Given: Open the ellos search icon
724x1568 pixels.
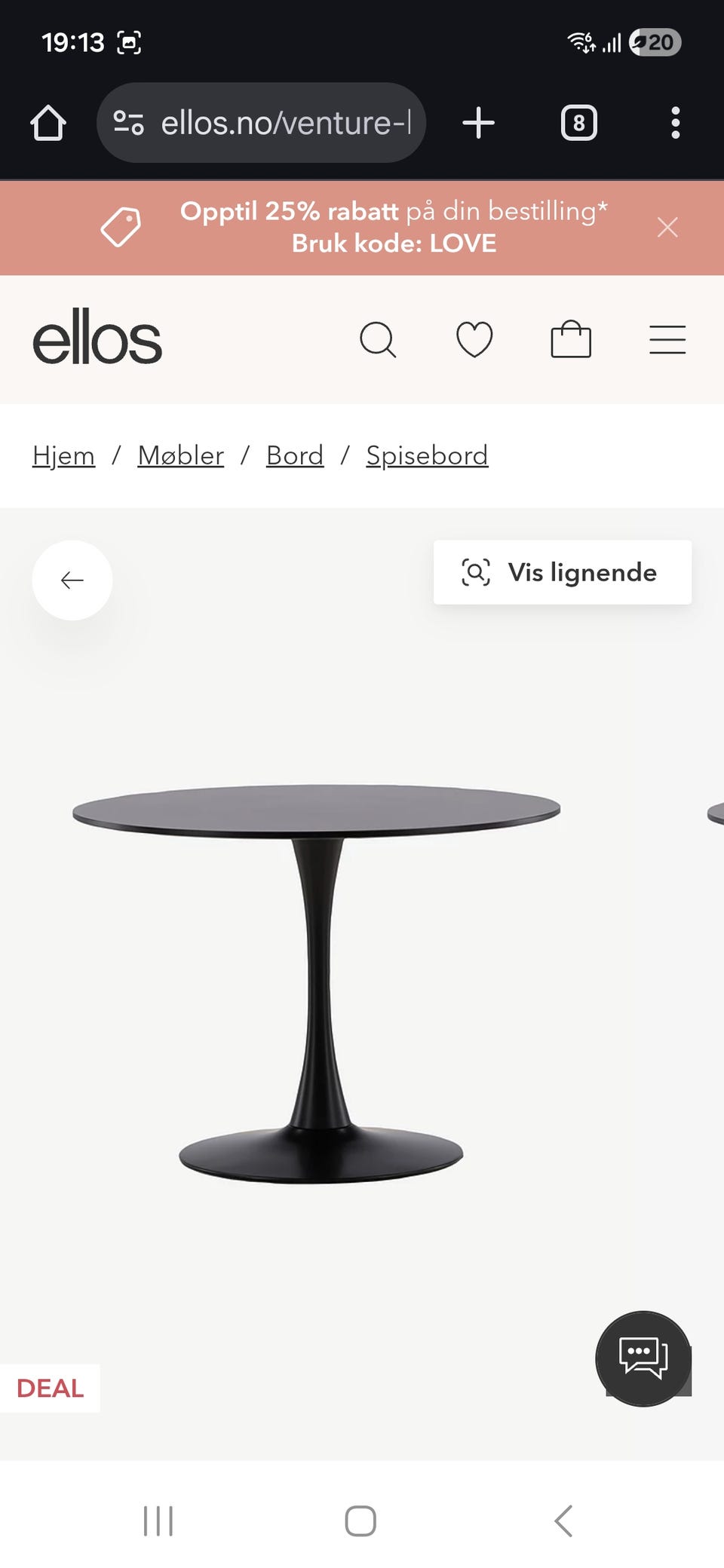Looking at the screenshot, I should (x=379, y=340).
